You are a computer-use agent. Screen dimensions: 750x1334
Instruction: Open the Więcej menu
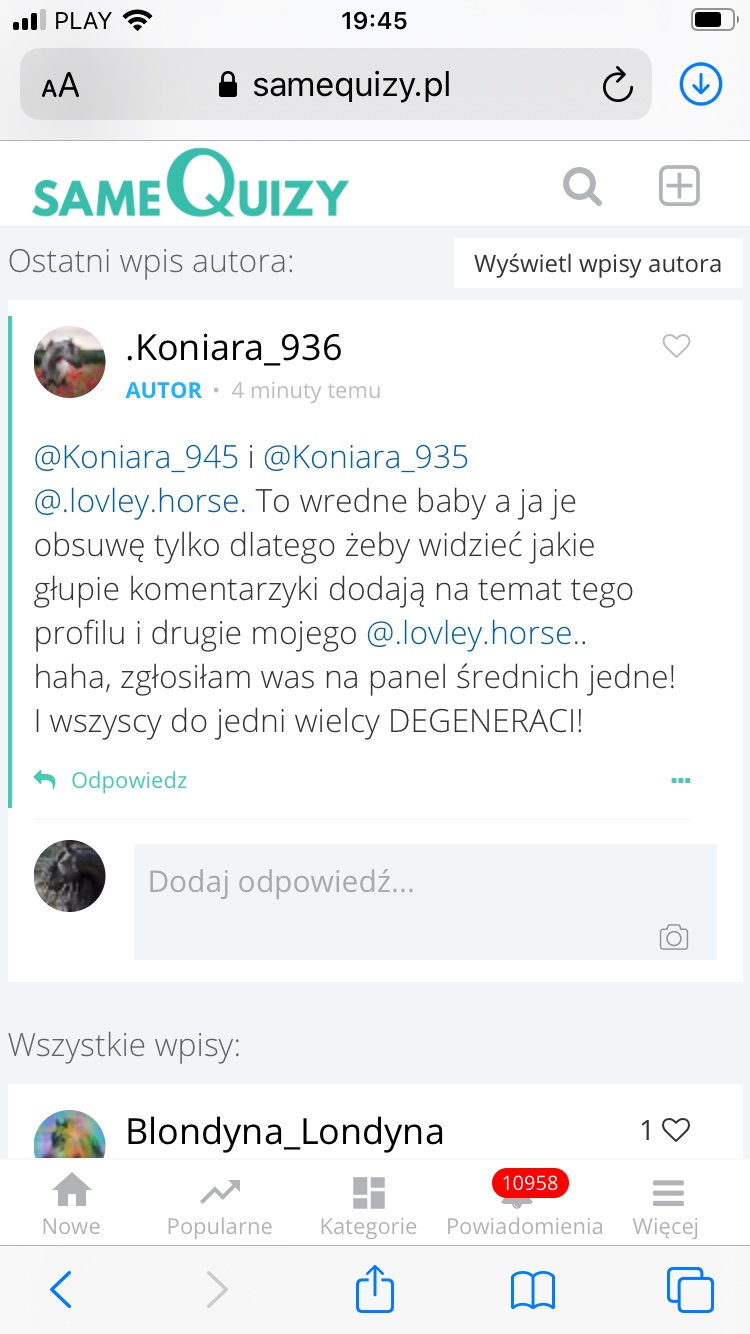[x=666, y=1205]
